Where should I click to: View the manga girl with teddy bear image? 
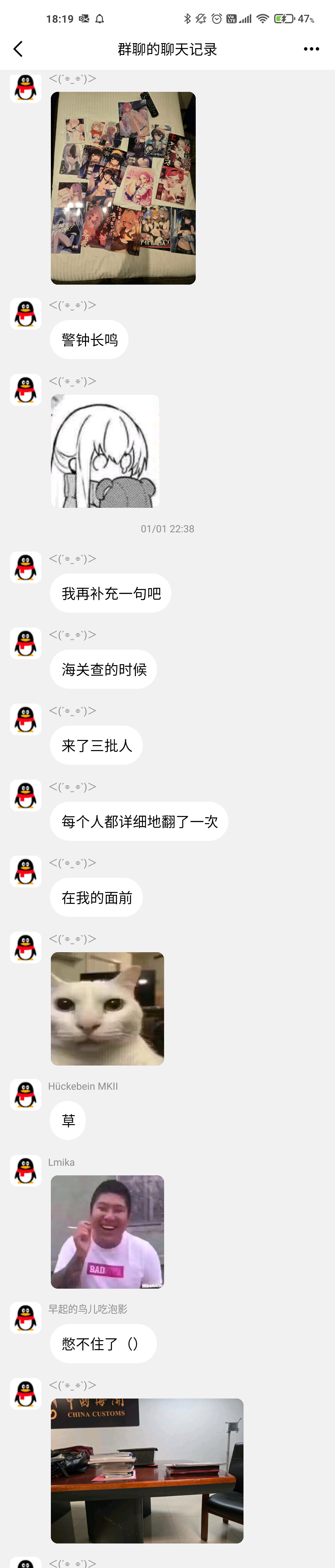pos(105,451)
